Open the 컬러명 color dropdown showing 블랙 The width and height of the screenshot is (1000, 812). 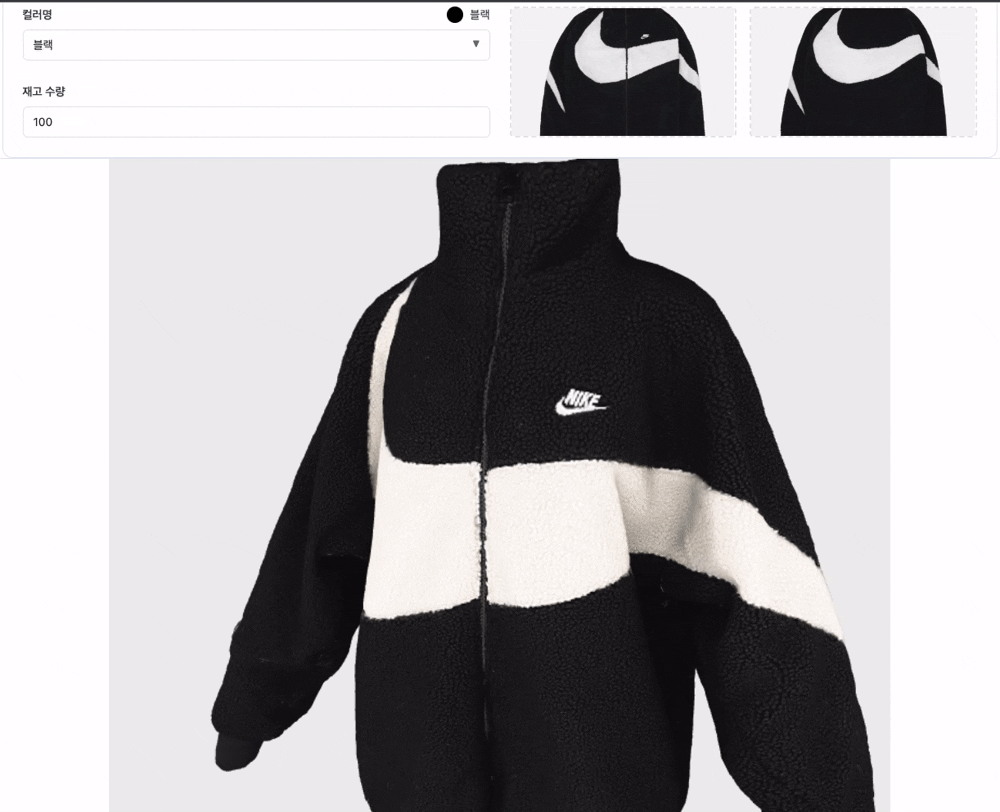(x=256, y=45)
